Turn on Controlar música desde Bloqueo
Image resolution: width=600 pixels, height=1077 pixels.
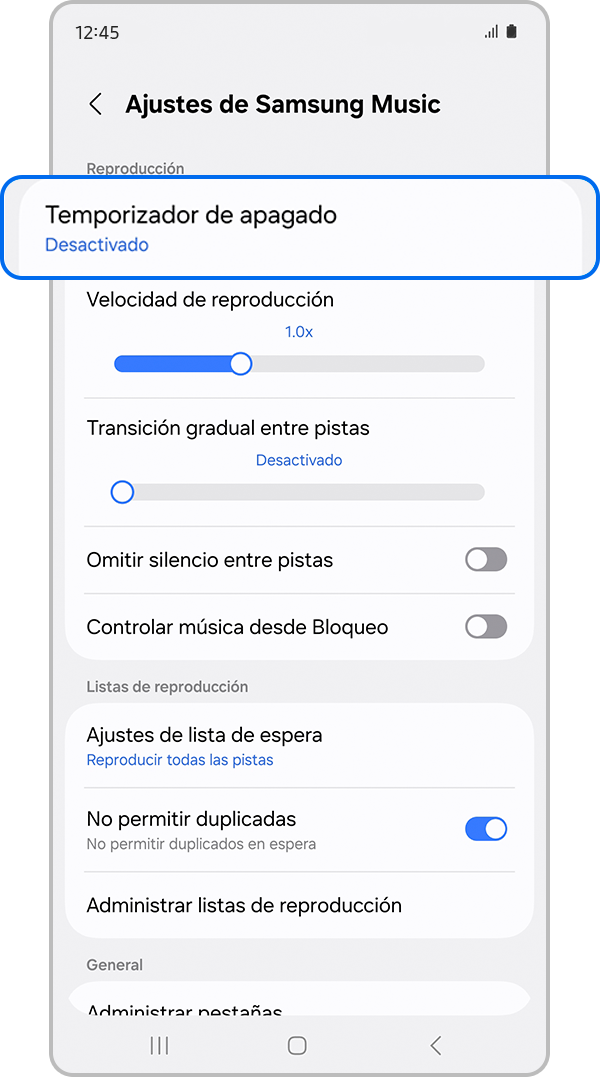pos(486,627)
